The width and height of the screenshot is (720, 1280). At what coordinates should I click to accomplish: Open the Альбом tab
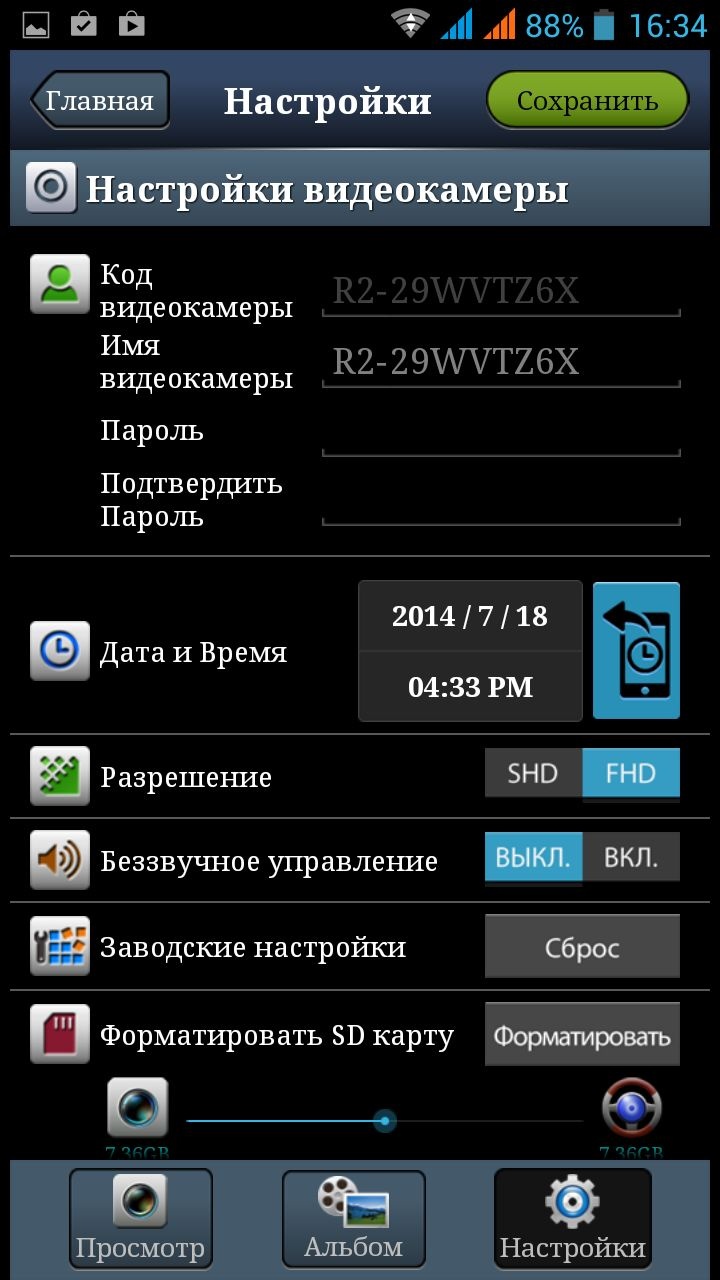(x=353, y=1218)
